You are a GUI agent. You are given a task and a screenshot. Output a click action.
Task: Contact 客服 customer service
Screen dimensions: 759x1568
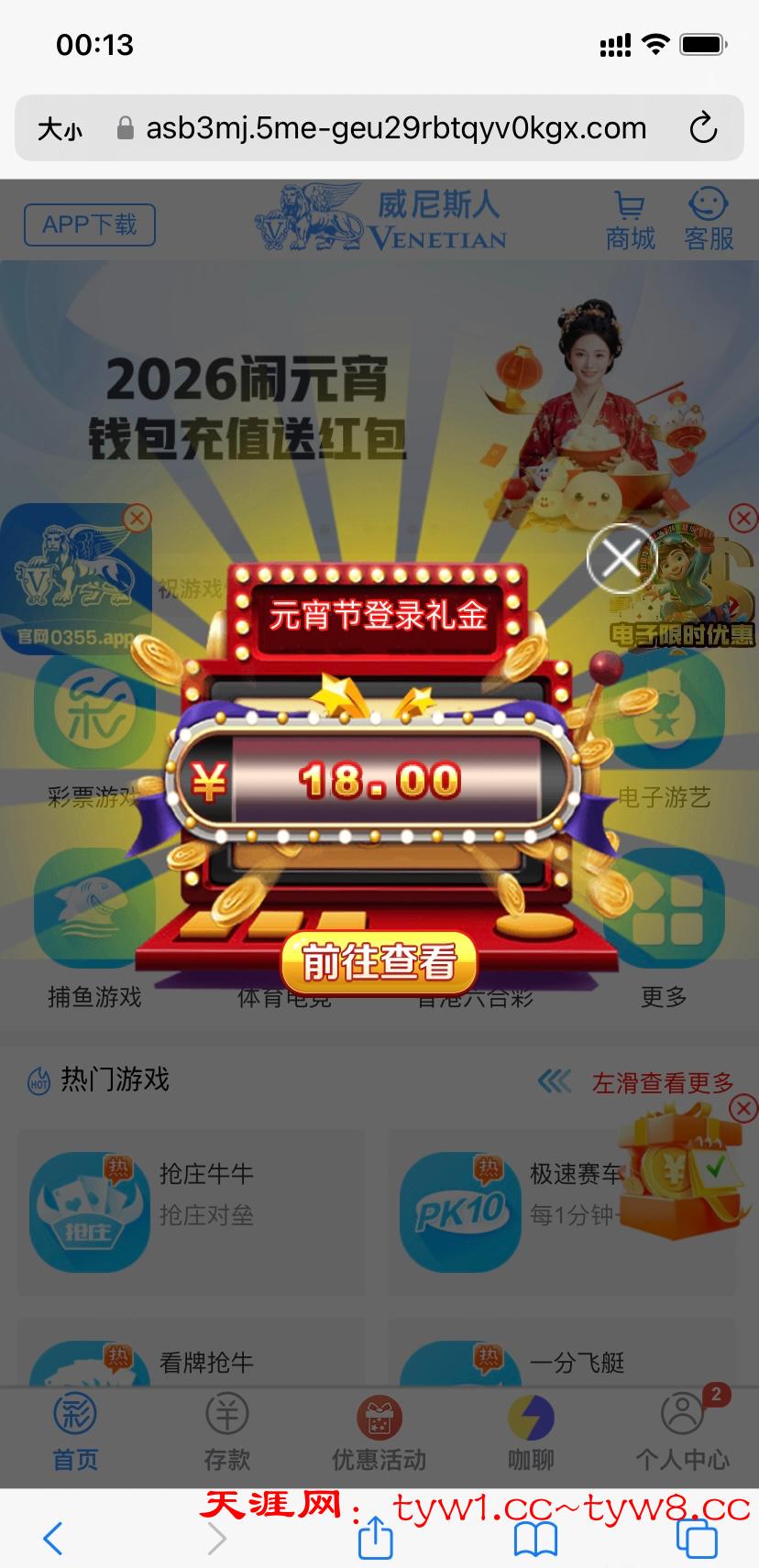[709, 220]
